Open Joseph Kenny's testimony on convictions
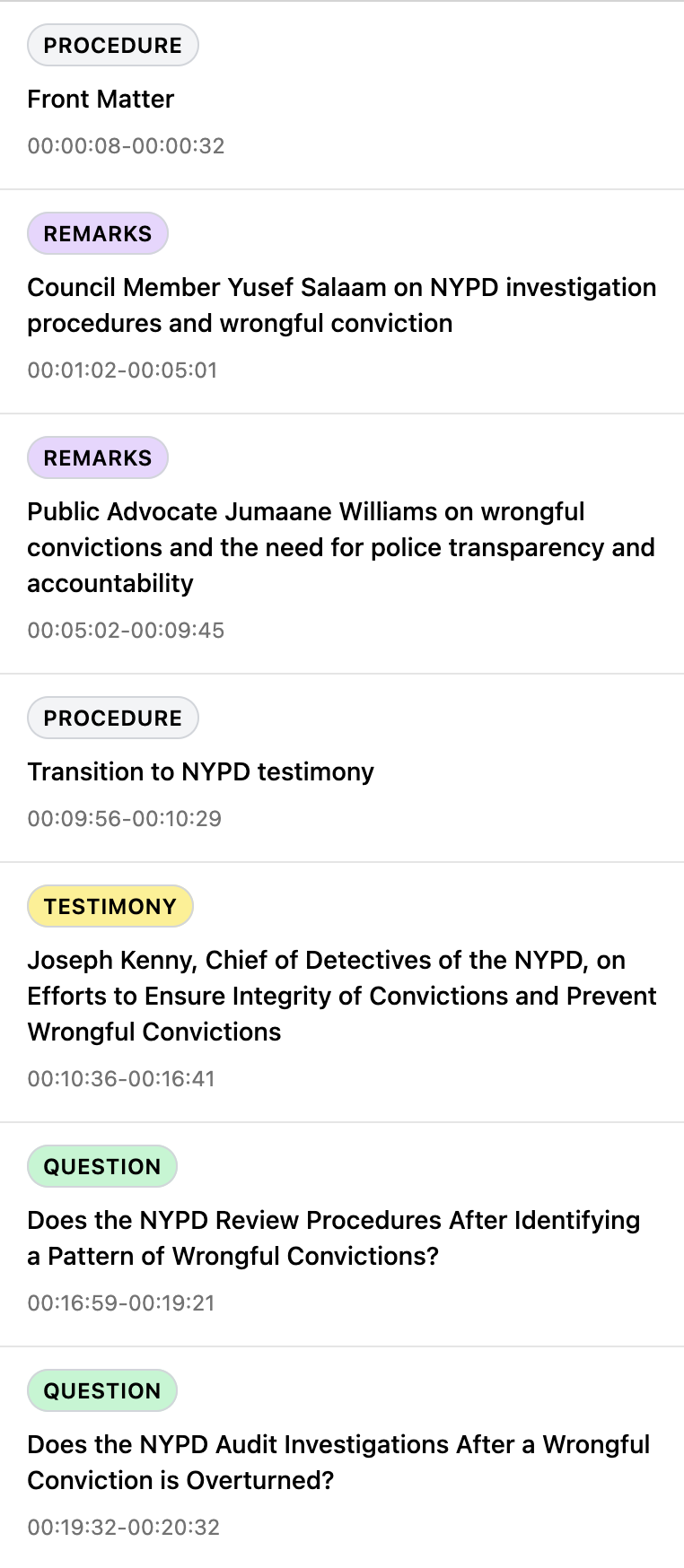The height and width of the screenshot is (1568, 684). tap(341, 996)
